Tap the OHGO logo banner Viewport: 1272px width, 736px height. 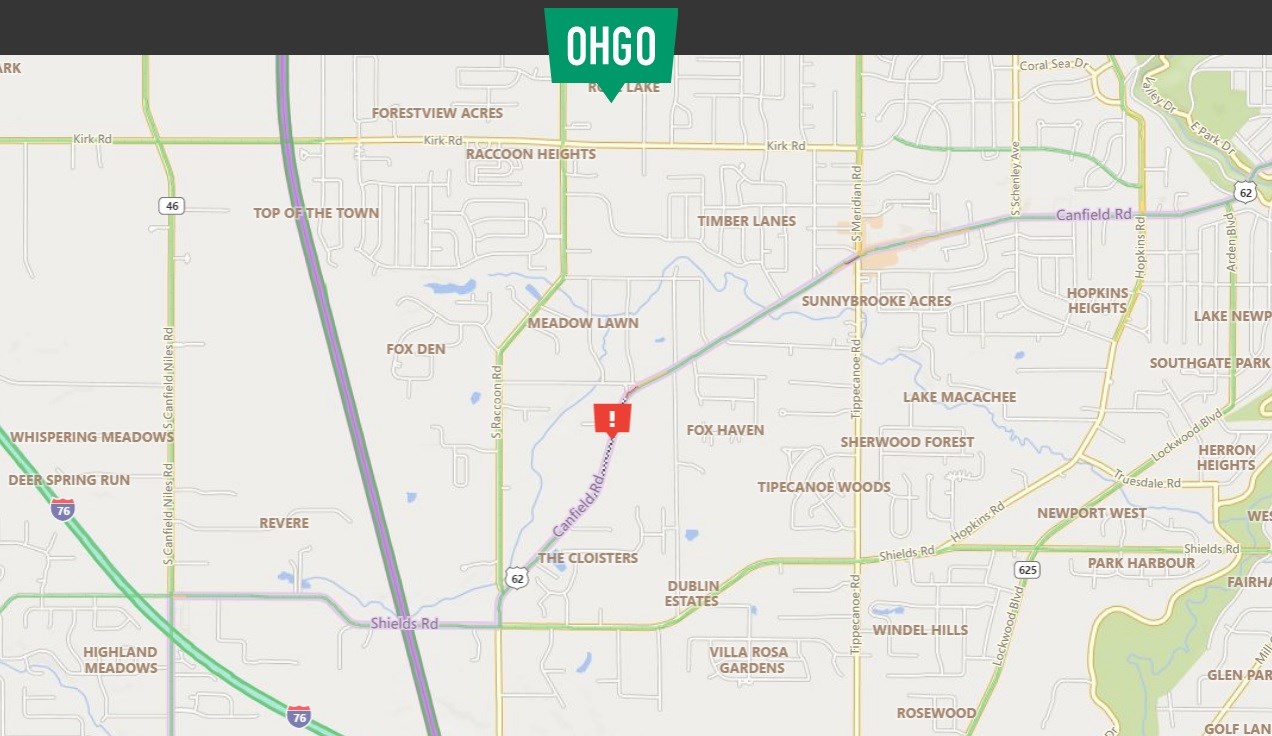[x=611, y=46]
